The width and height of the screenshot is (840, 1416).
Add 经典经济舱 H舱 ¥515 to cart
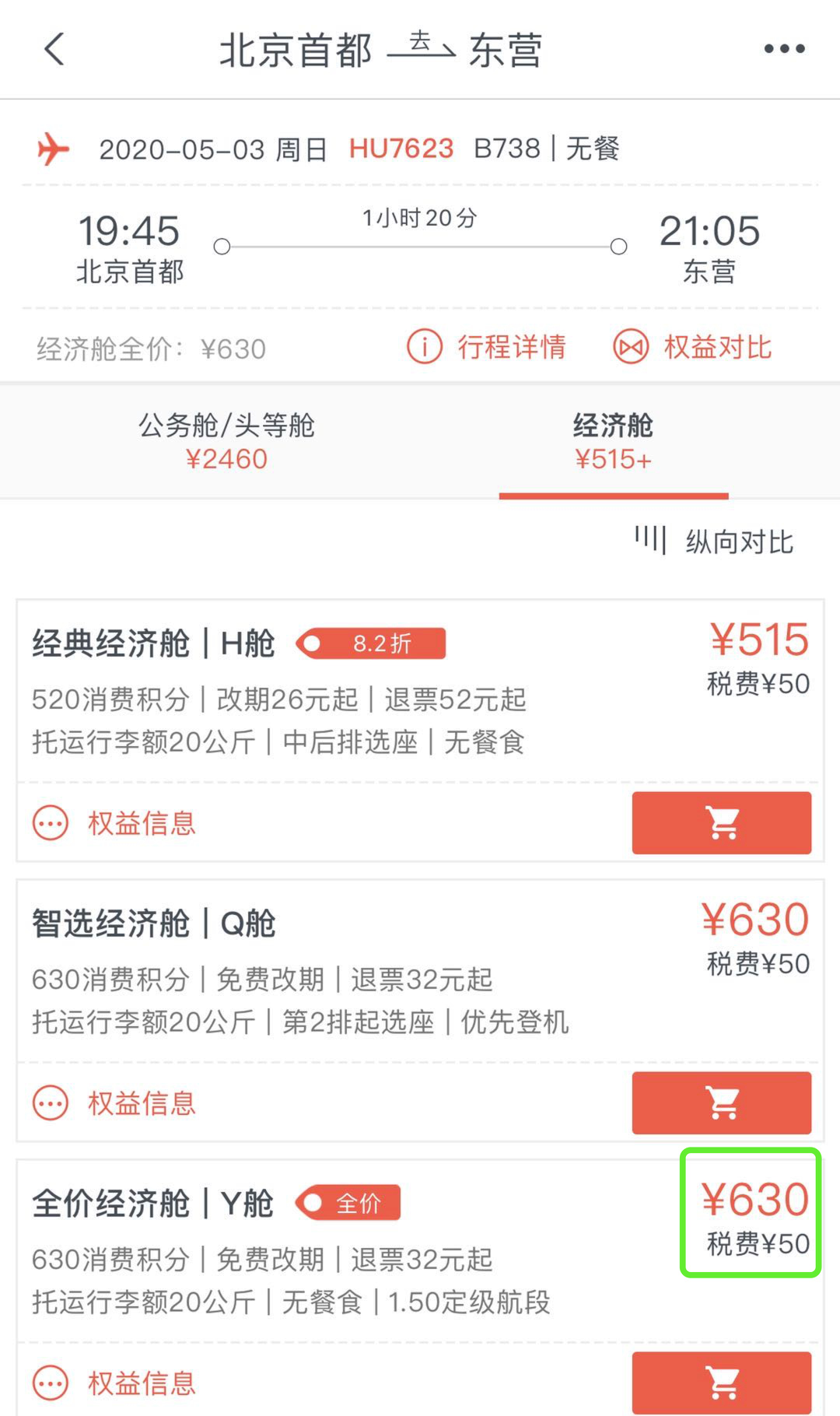[722, 823]
